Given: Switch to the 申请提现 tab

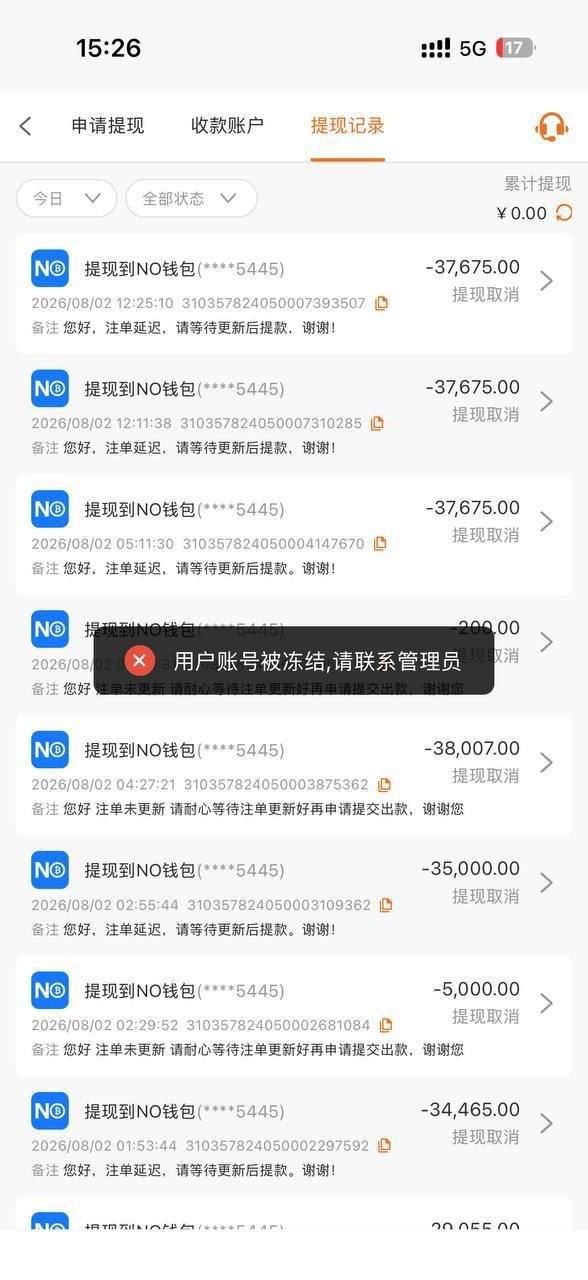Looking at the screenshot, I should click(x=108, y=126).
